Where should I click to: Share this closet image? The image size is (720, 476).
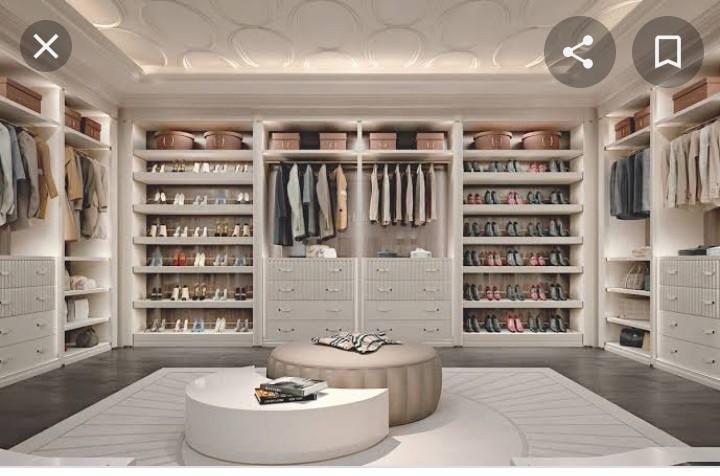(579, 52)
